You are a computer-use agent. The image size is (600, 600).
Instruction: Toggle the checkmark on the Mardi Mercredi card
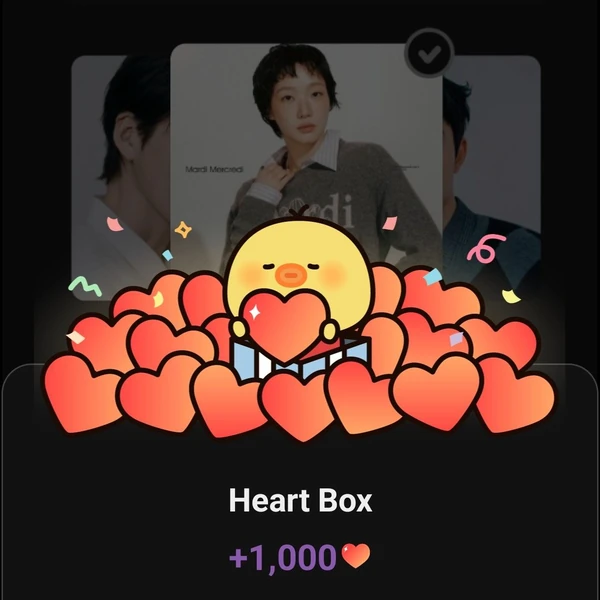(429, 53)
